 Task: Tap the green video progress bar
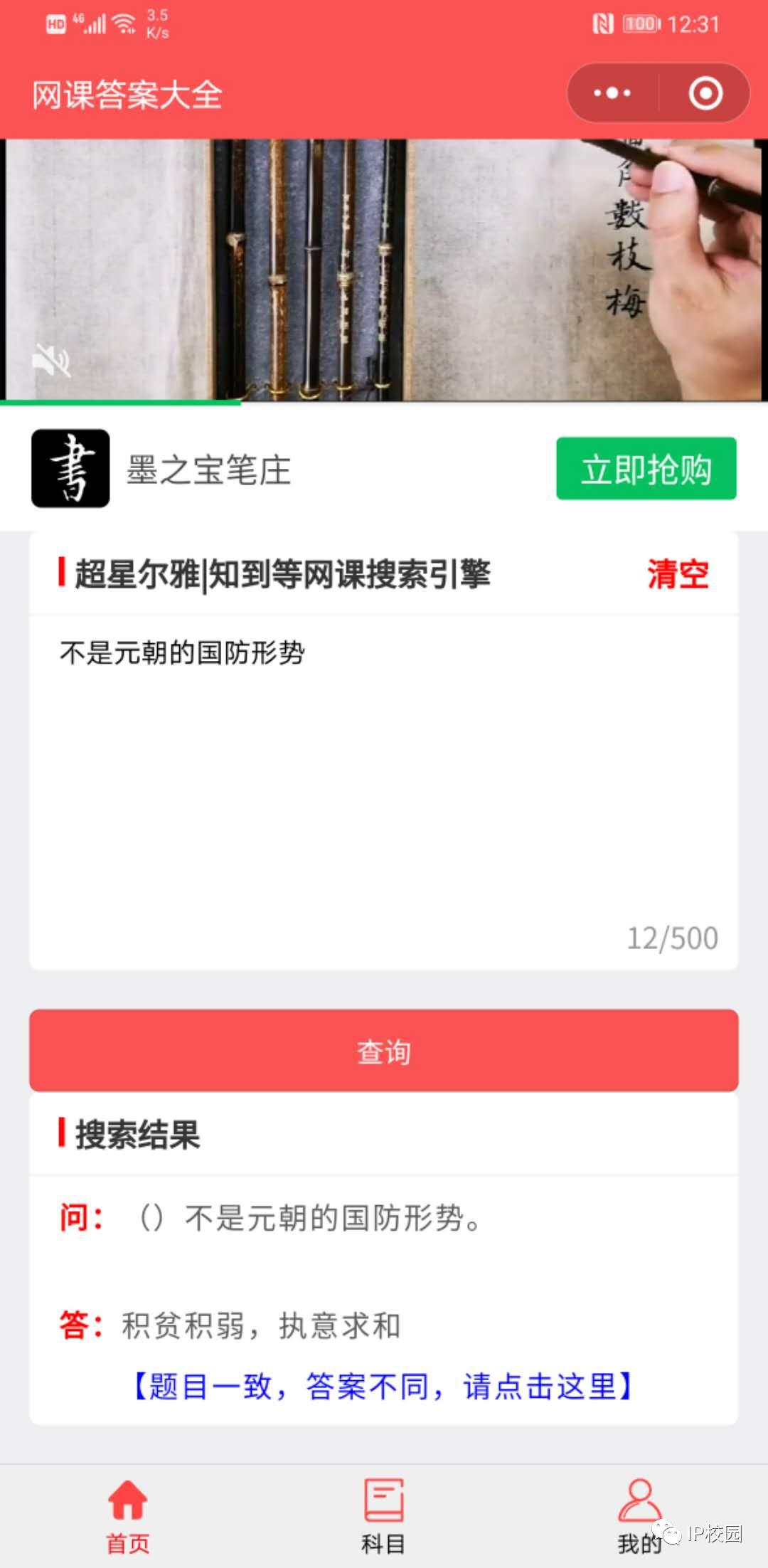pos(121,403)
